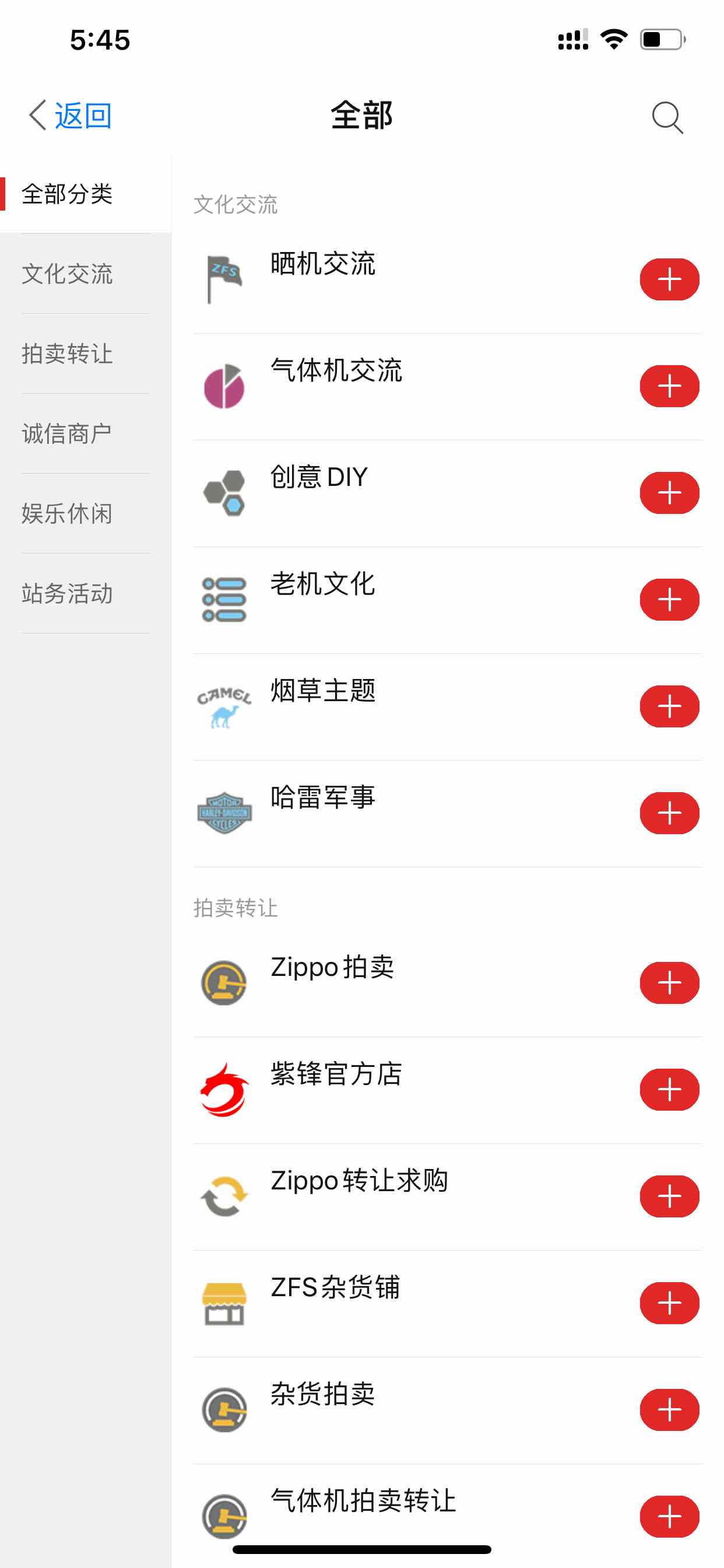Open the 老机文化 forum row

[x=447, y=600]
